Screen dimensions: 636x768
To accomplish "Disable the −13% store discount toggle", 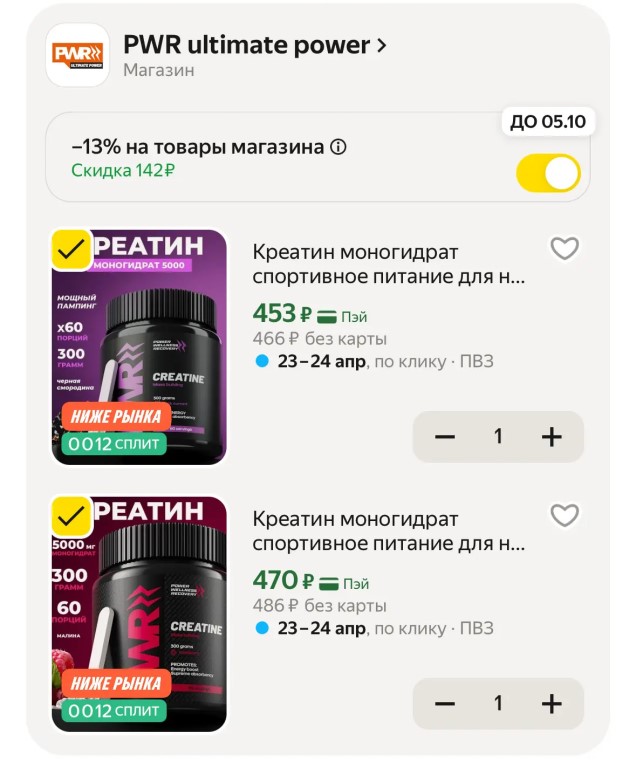I will [548, 174].
